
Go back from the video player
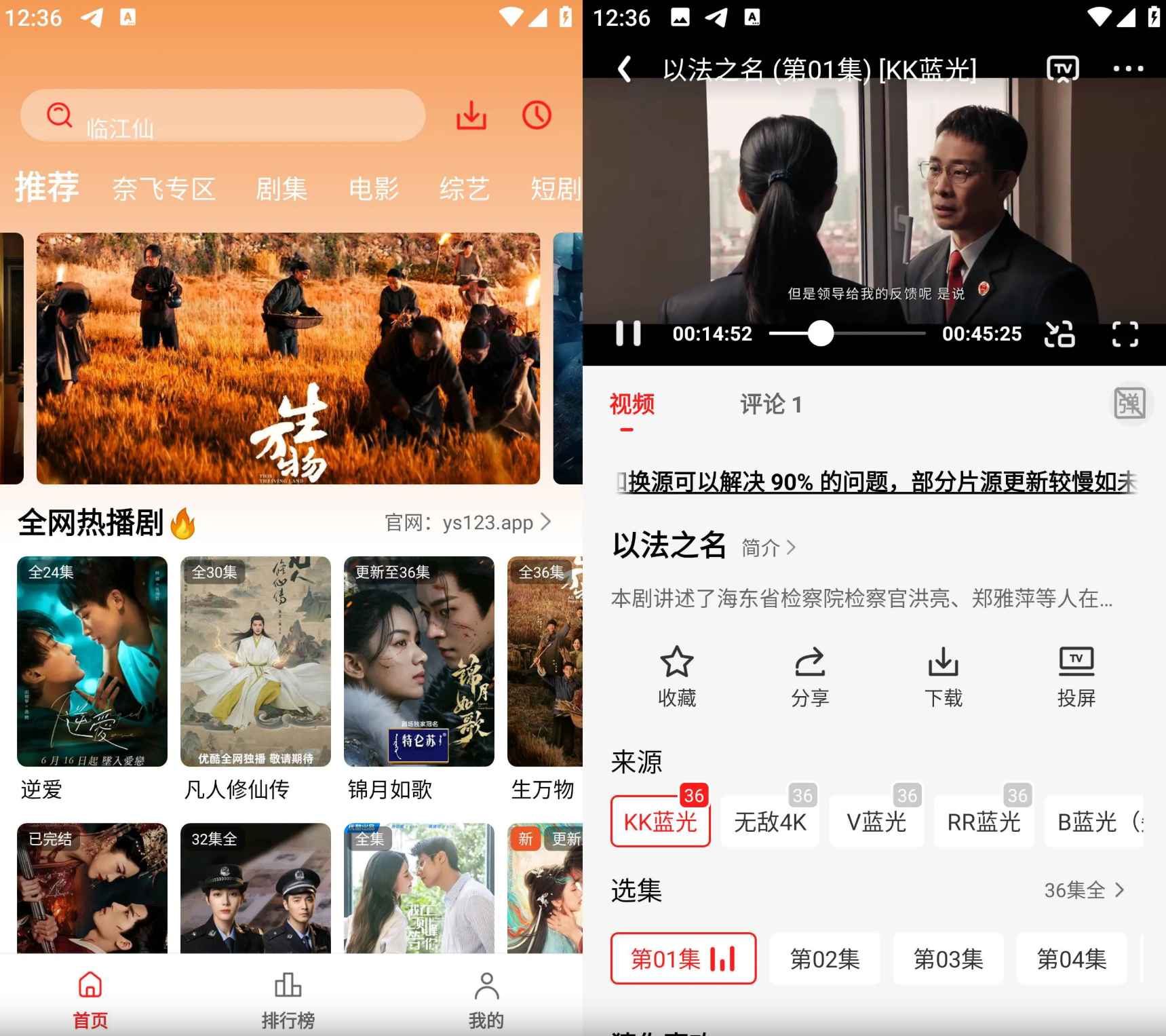pyautogui.click(x=625, y=69)
